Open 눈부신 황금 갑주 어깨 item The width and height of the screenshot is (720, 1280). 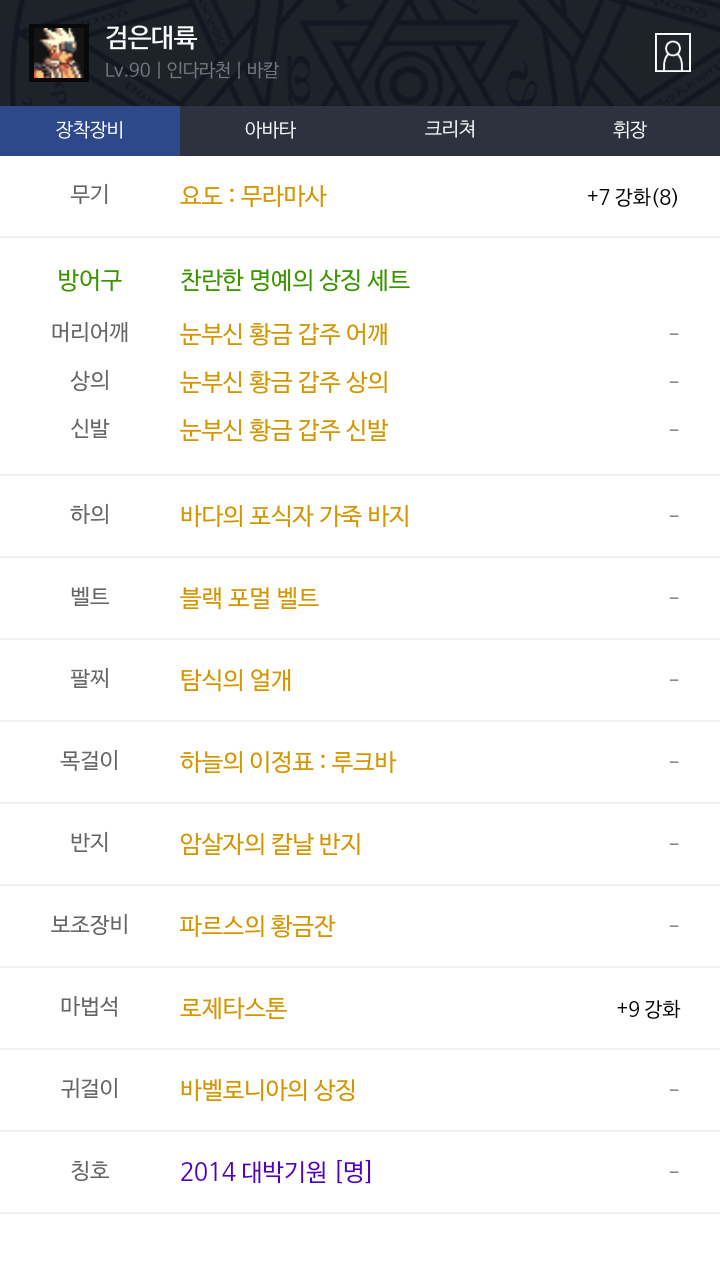(284, 334)
